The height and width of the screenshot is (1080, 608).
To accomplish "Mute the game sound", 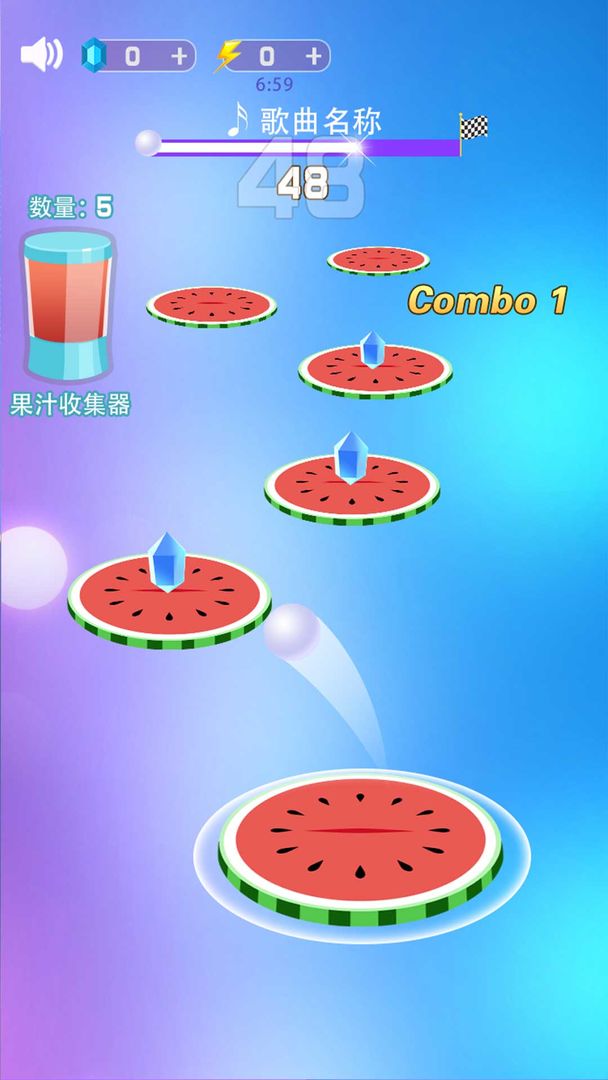I will point(41,54).
